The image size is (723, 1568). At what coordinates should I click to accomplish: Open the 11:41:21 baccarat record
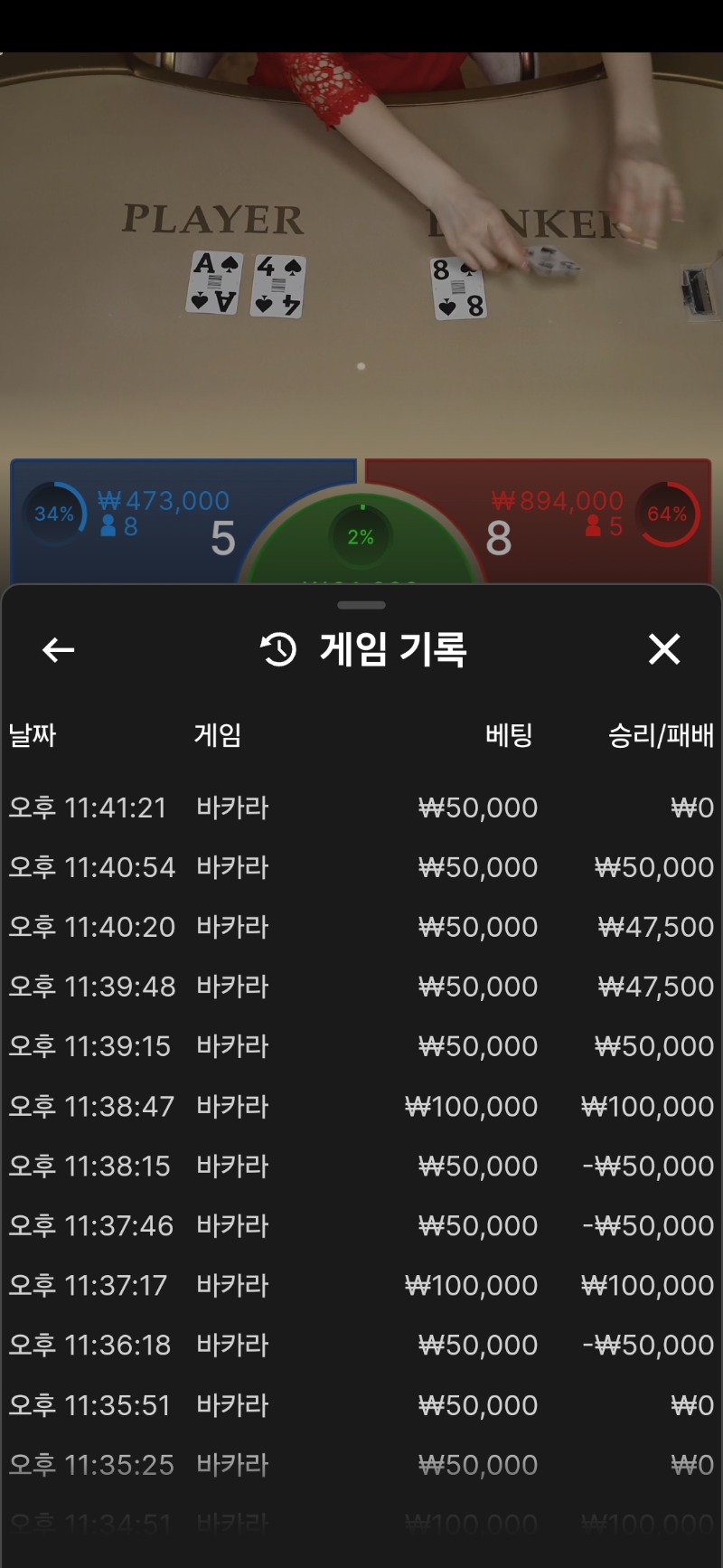pos(361,808)
